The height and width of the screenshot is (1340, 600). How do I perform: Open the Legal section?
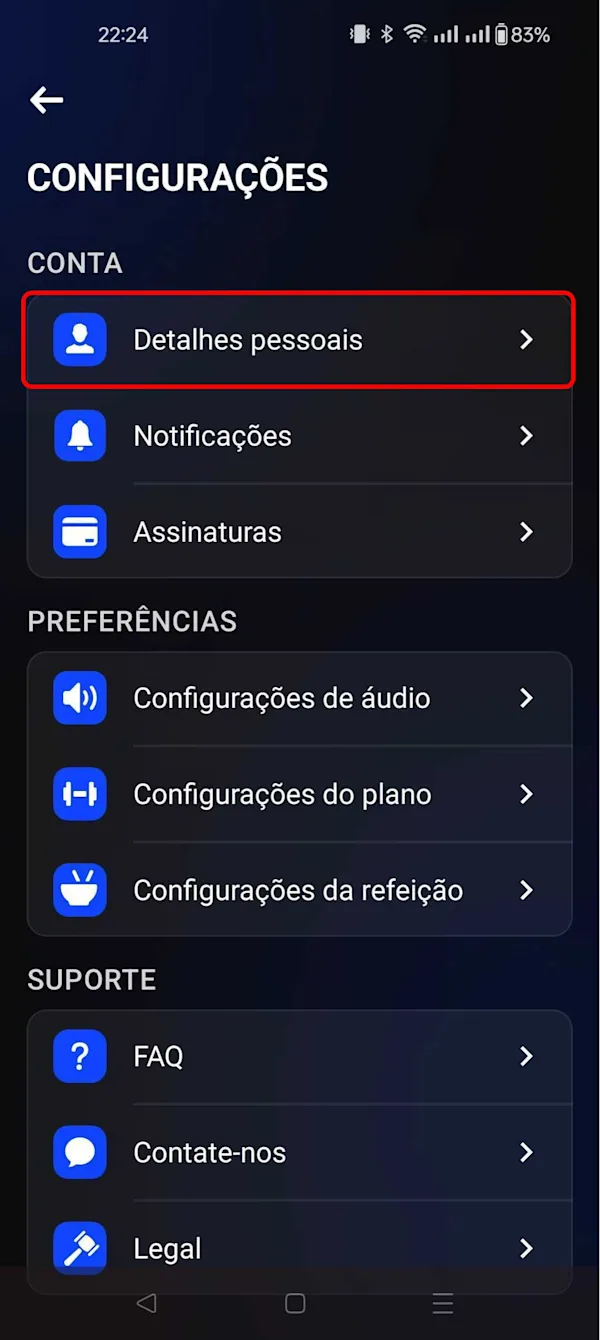[x=299, y=1248]
